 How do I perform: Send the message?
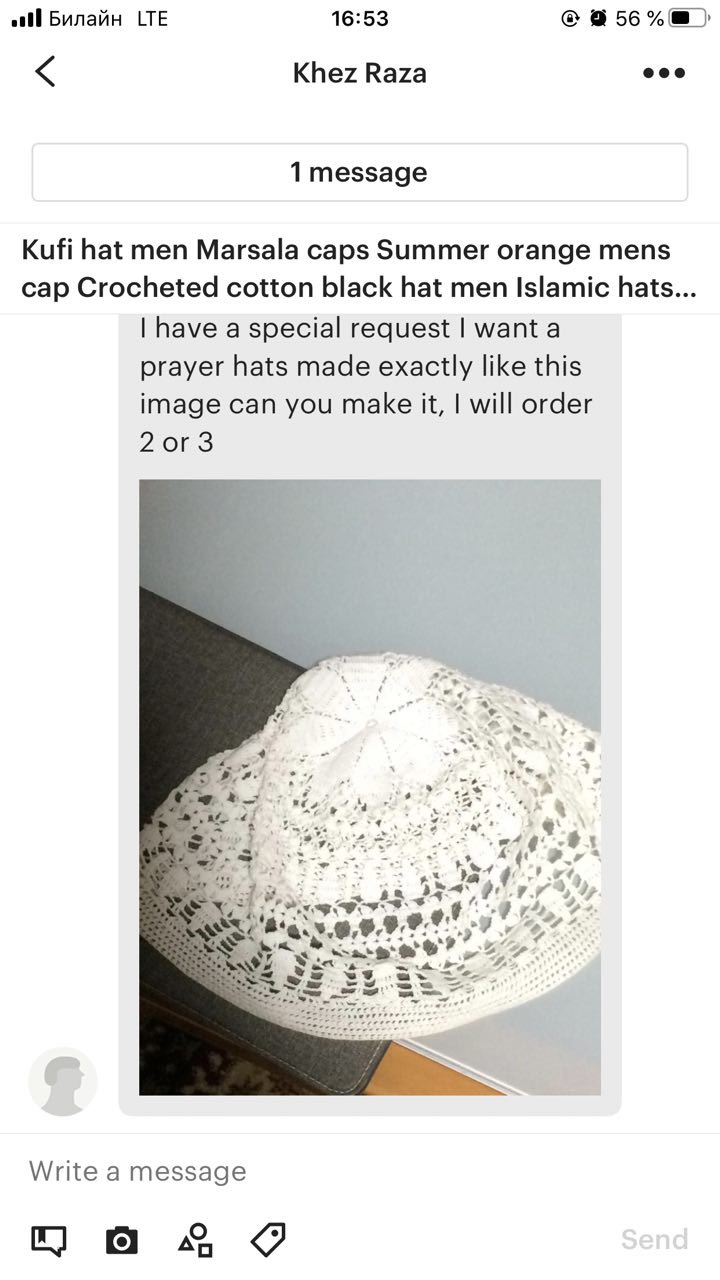point(654,1240)
